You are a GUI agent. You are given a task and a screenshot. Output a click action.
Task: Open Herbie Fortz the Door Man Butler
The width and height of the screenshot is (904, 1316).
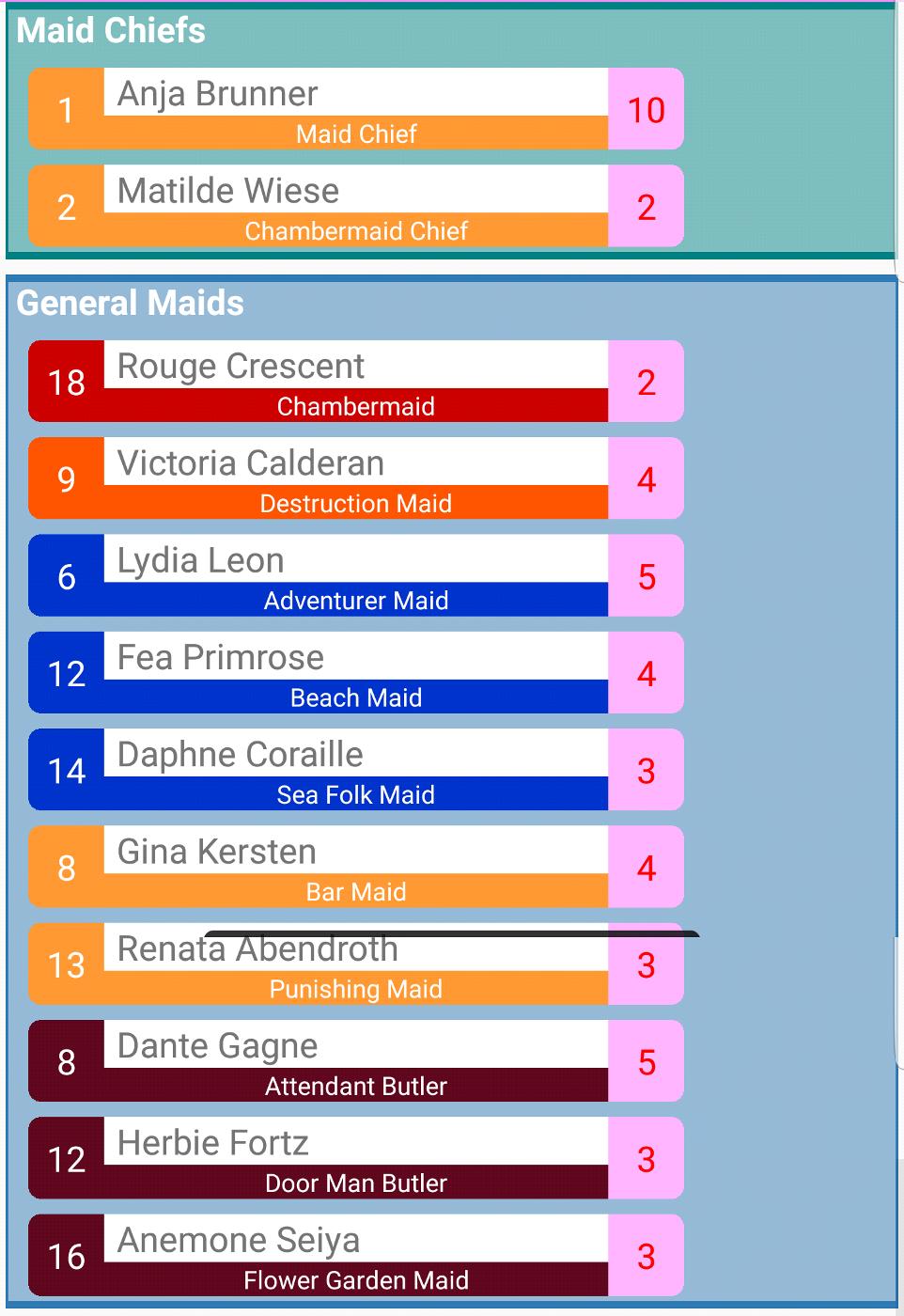[x=355, y=1158]
